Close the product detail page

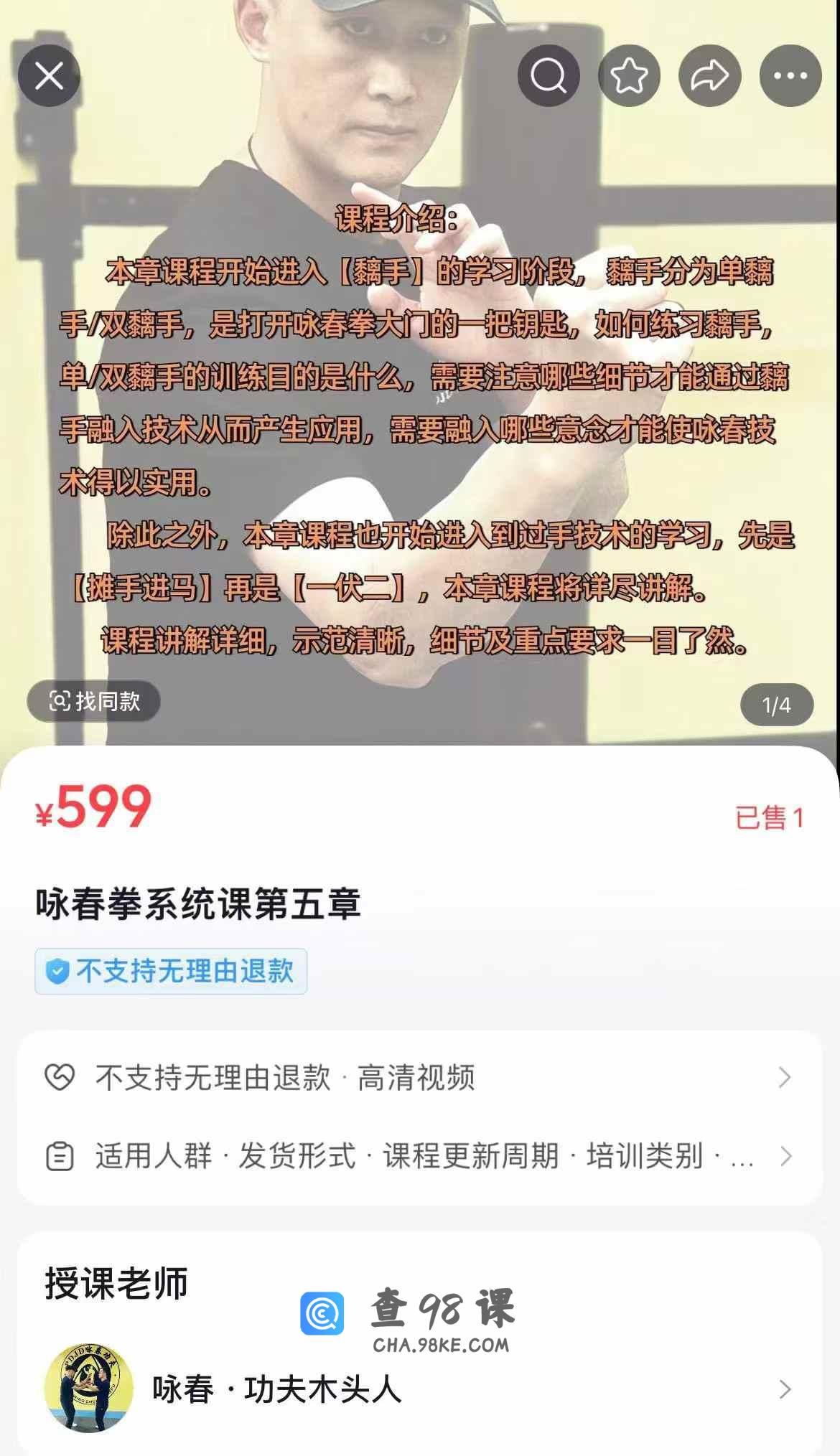[49, 76]
